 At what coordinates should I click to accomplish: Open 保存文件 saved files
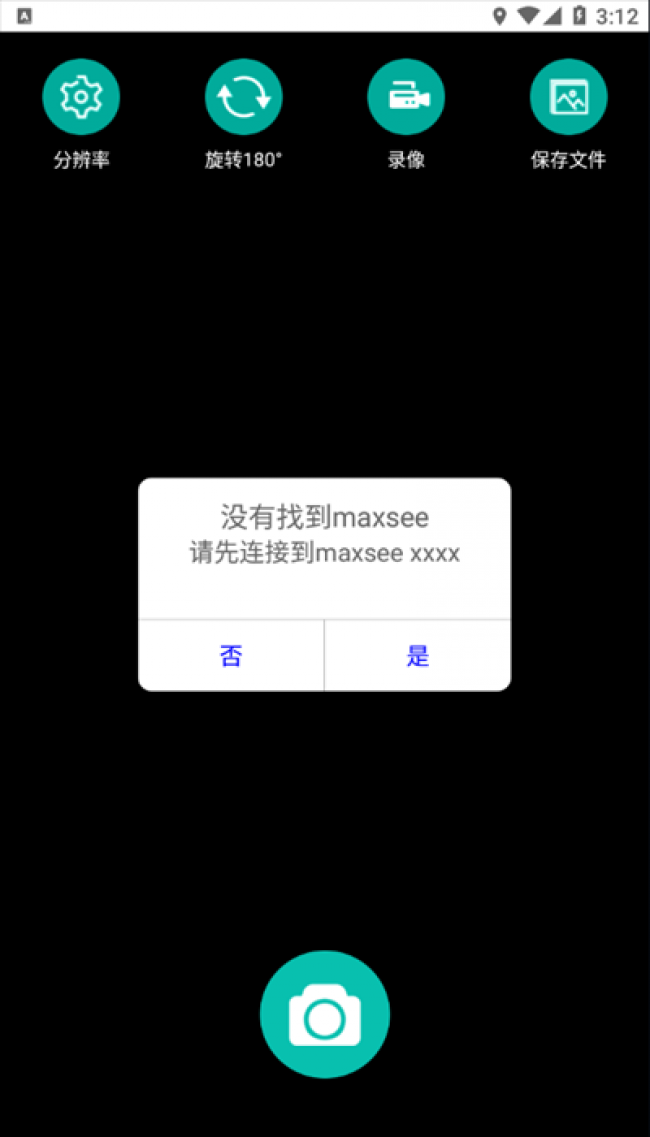568,98
